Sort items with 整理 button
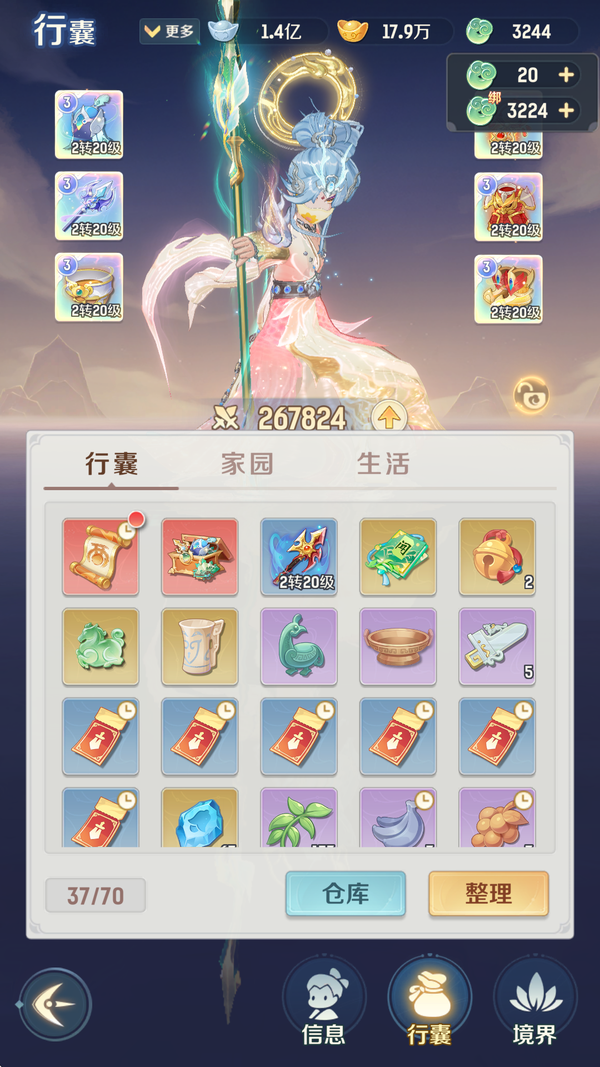600x1067 pixels. (x=488, y=894)
